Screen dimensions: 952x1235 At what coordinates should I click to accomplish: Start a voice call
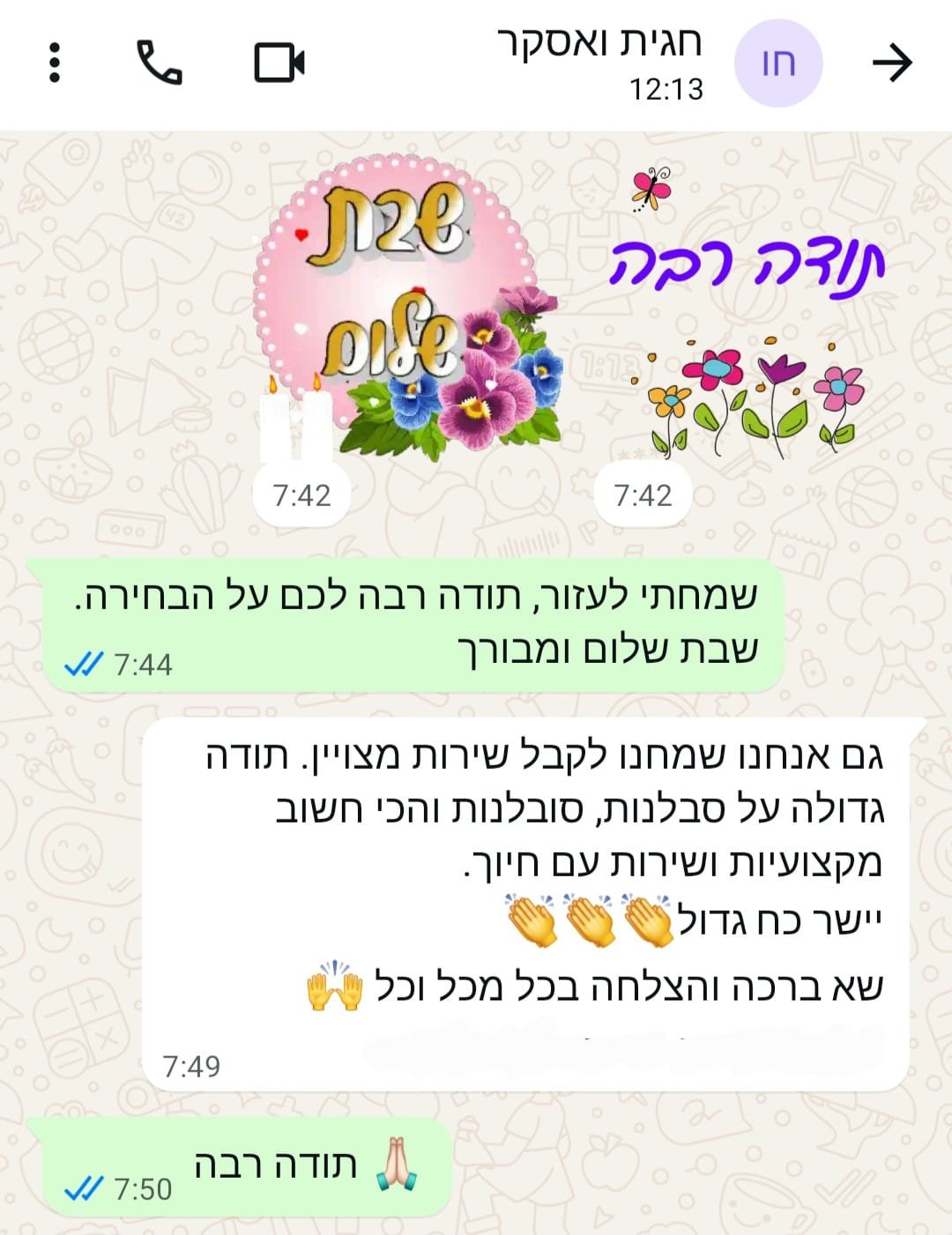pos(160,63)
